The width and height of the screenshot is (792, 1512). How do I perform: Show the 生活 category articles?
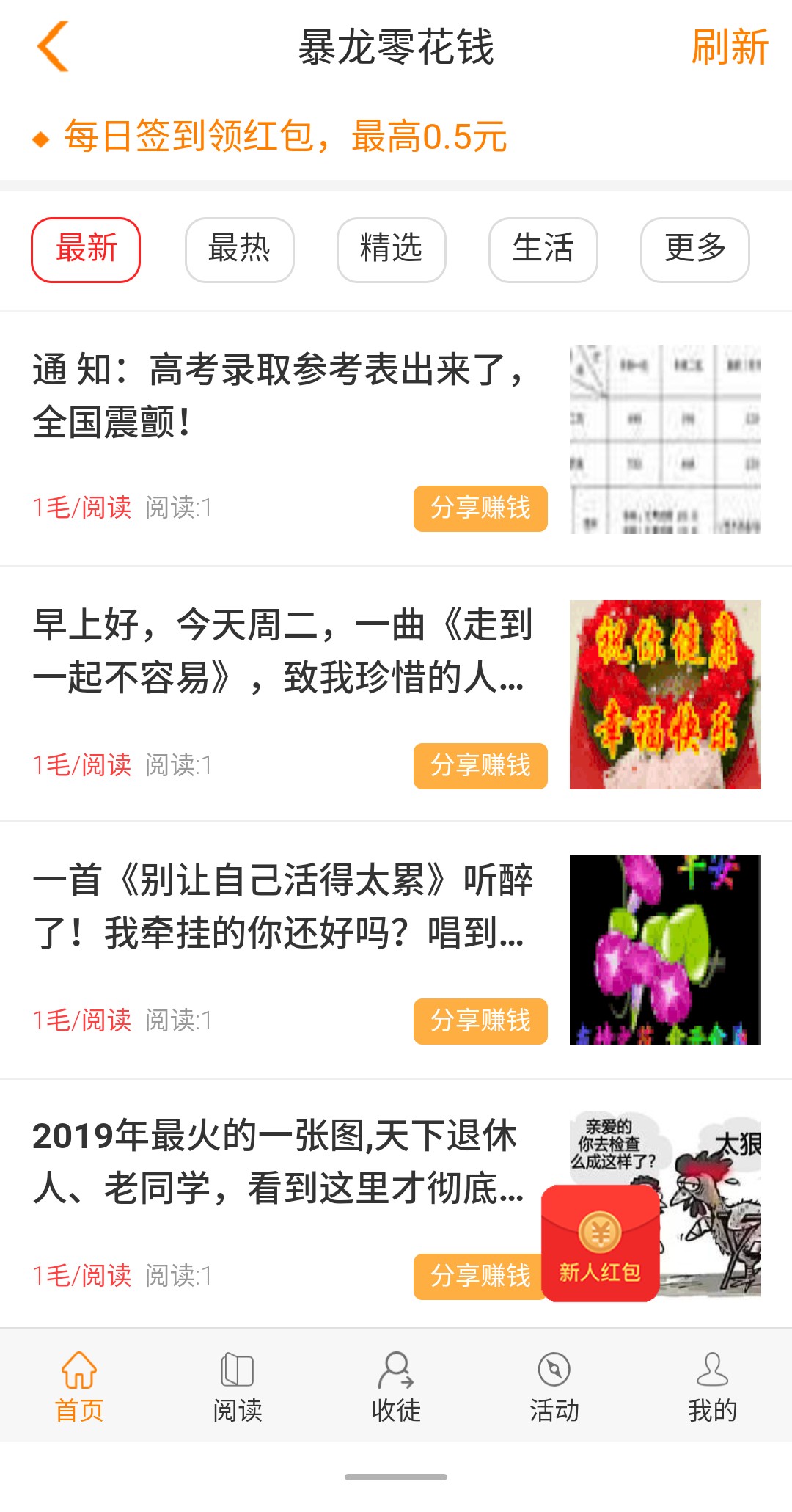(543, 249)
